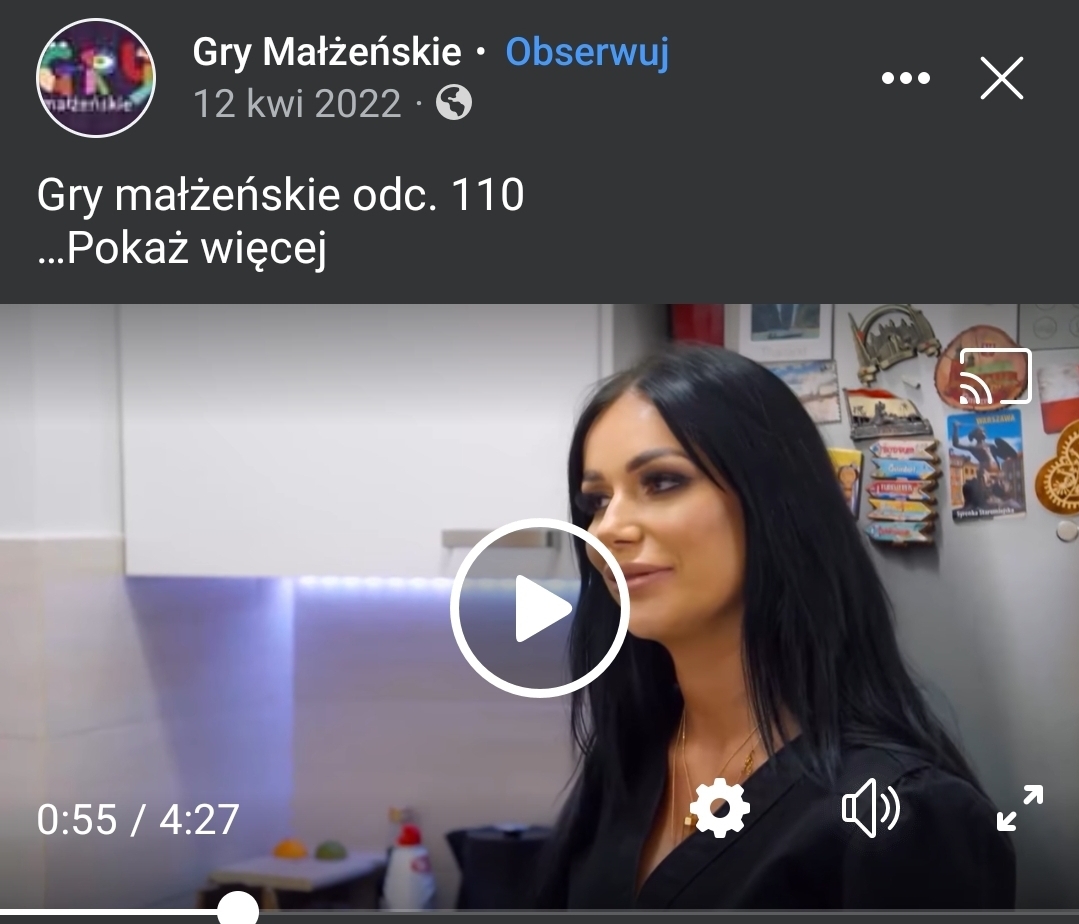Play the video
Viewport: 1079px width, 924px height.
click(x=539, y=607)
